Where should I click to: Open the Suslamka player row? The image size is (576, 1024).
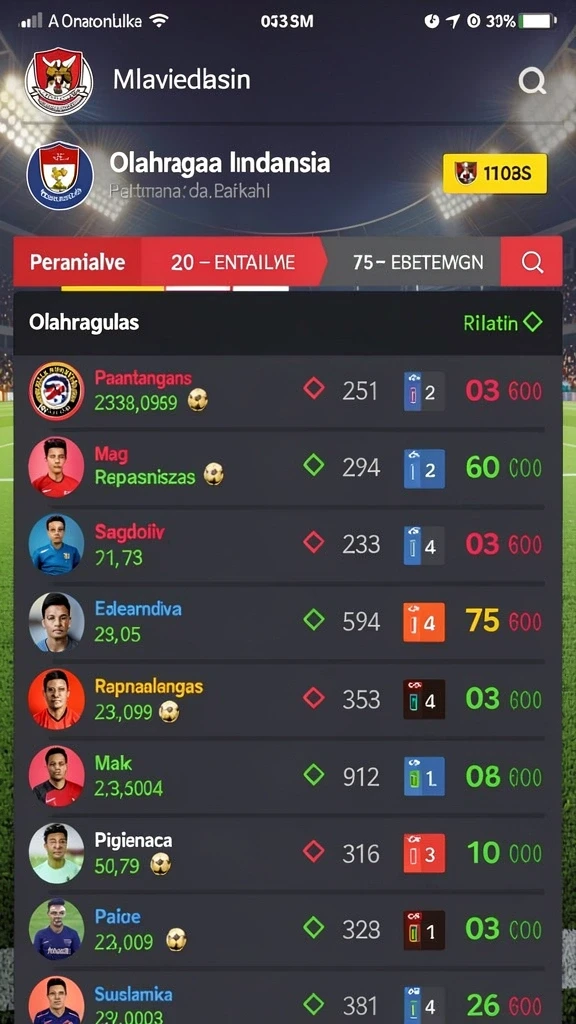point(287,997)
